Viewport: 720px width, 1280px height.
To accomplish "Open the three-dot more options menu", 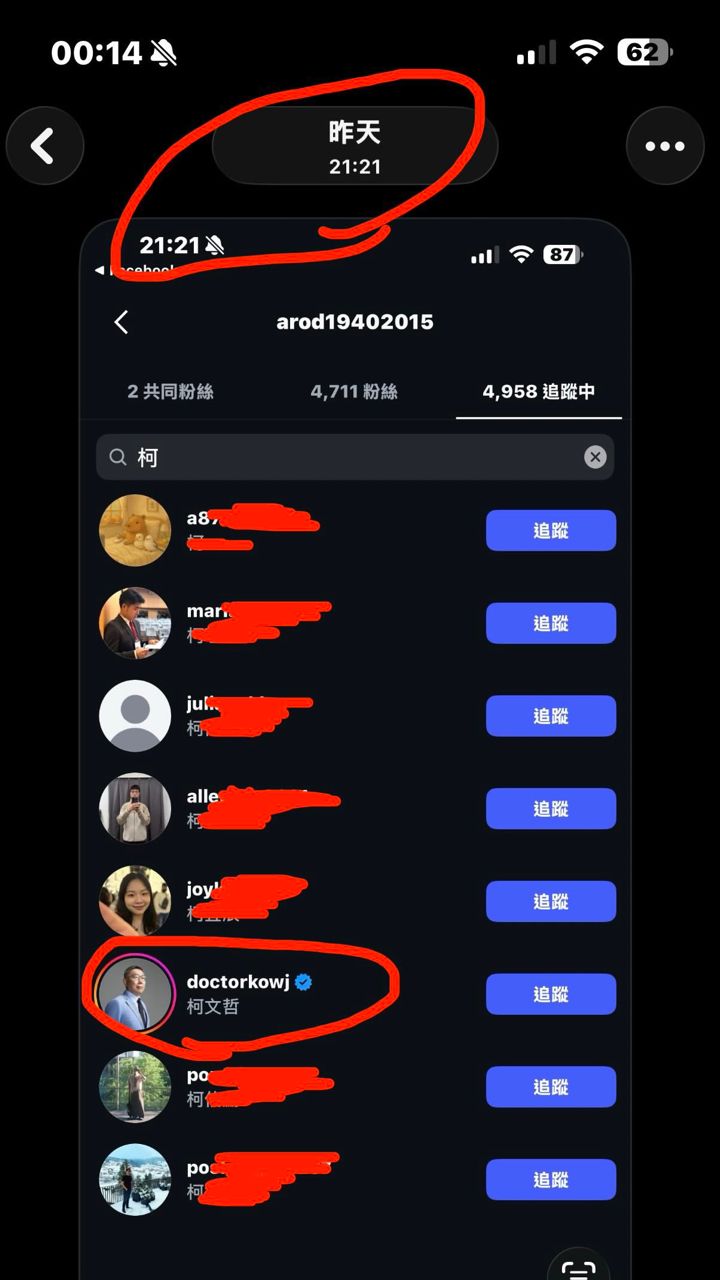I will pos(664,146).
